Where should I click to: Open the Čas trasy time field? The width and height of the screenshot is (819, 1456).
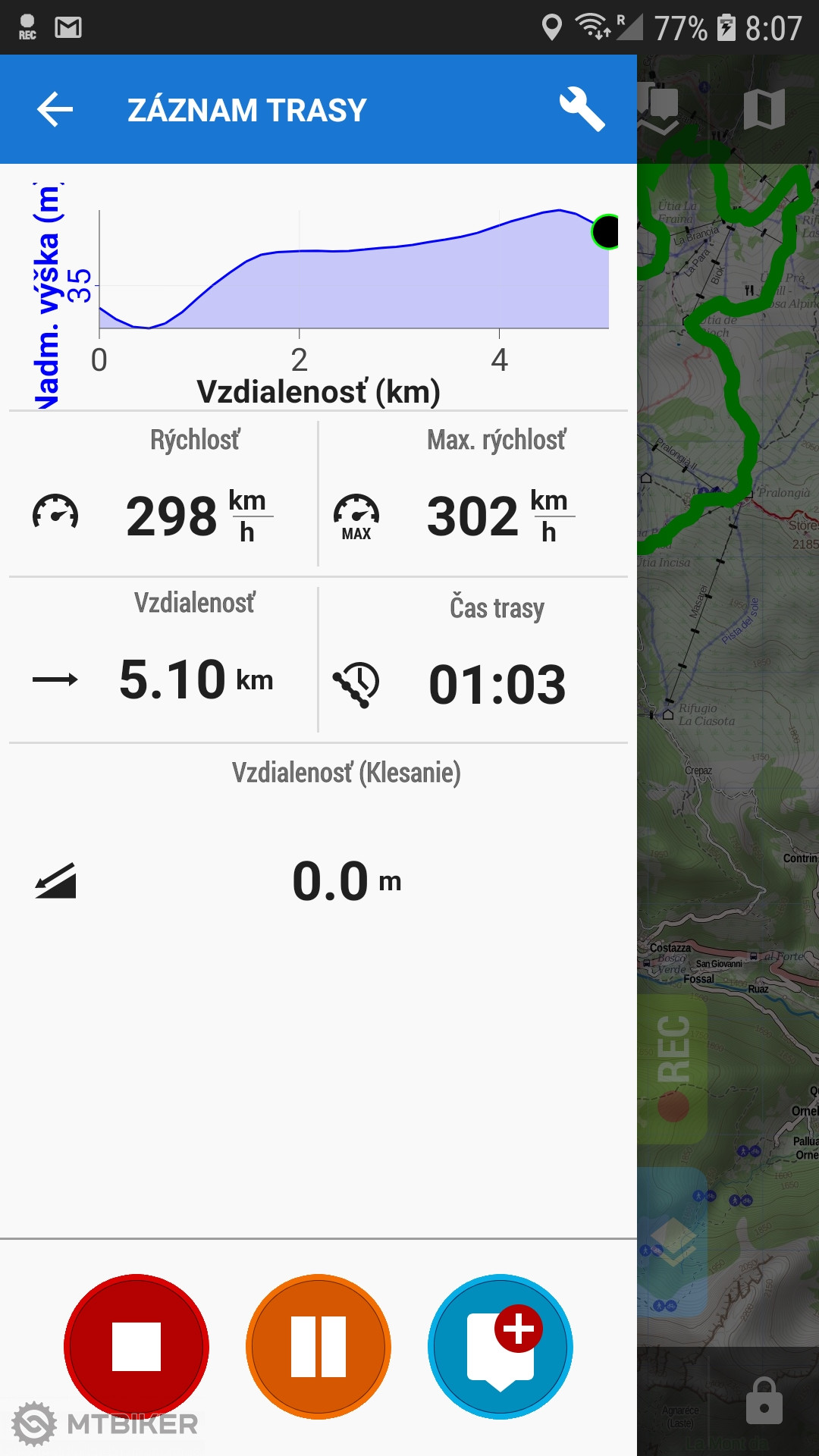pos(474,660)
